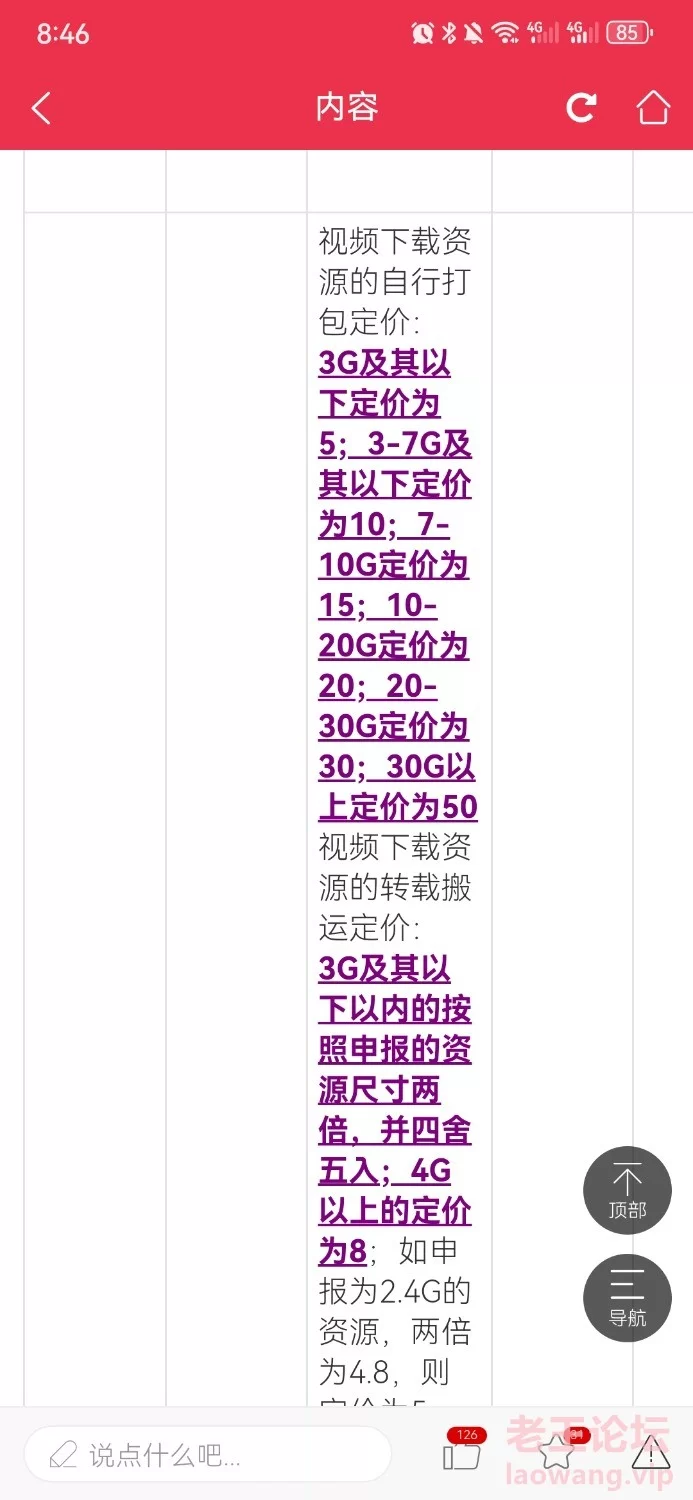Viewport: 693px width, 1500px height.
Task: Tap the 说点什么吧 comment field
Action: pyautogui.click(x=207, y=1454)
